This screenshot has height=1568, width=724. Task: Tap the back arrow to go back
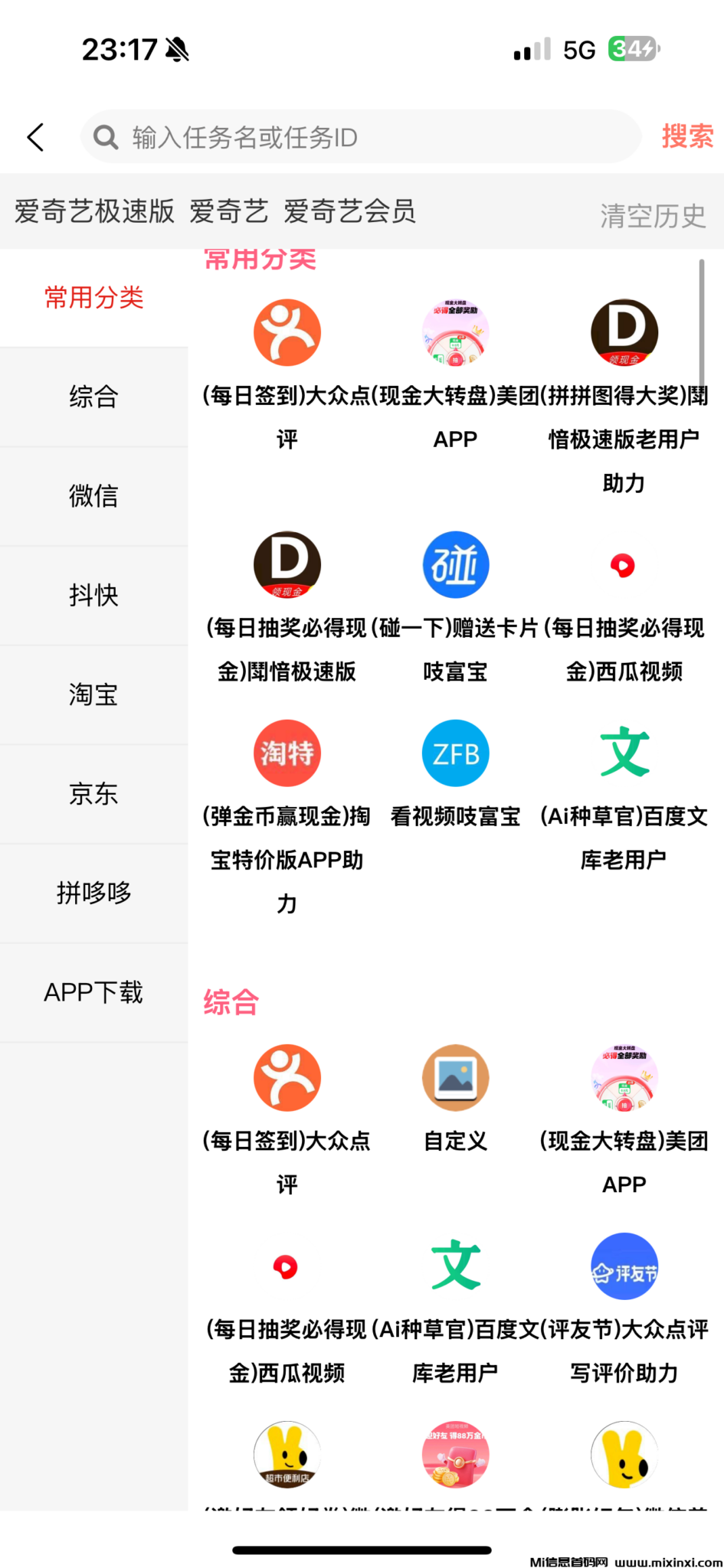coord(35,137)
